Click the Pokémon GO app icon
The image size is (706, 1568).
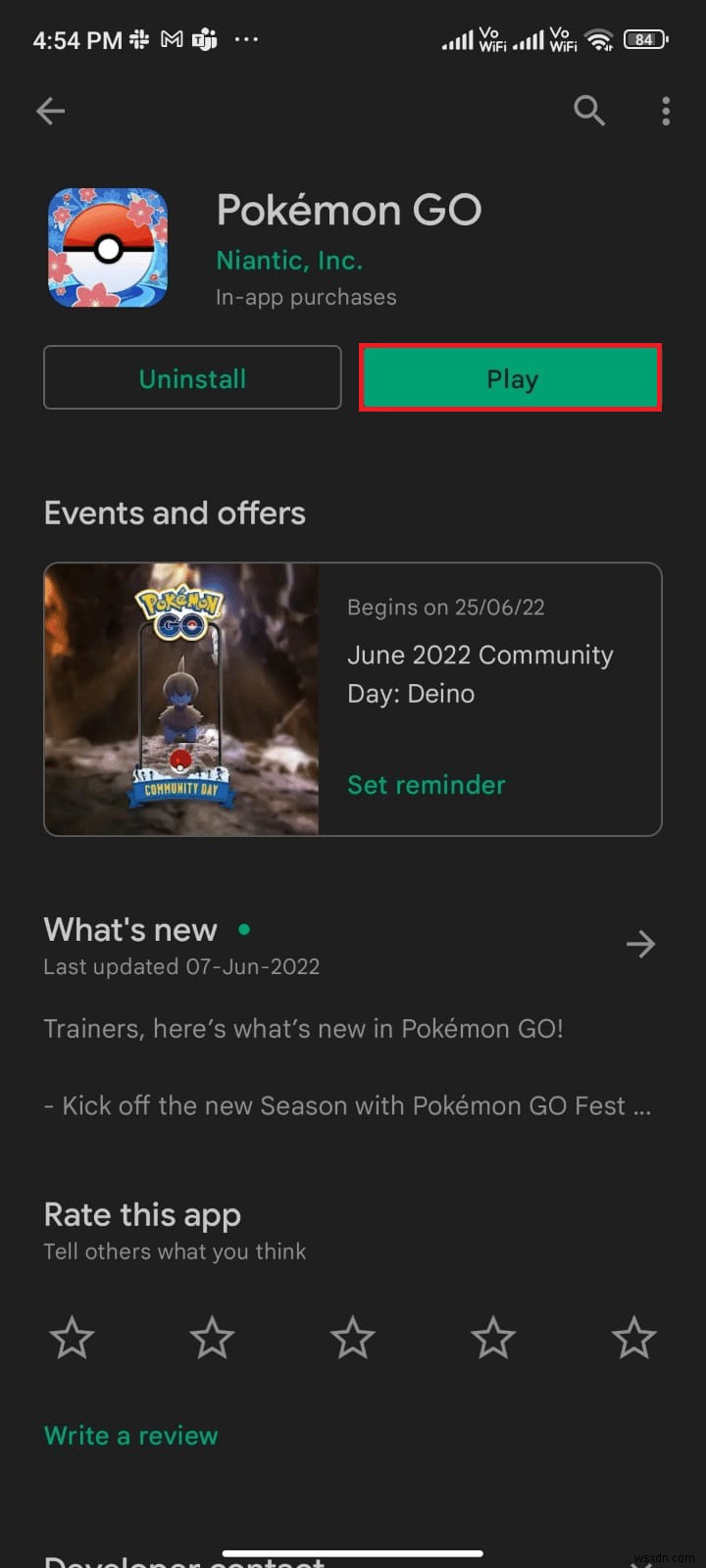pos(108,247)
